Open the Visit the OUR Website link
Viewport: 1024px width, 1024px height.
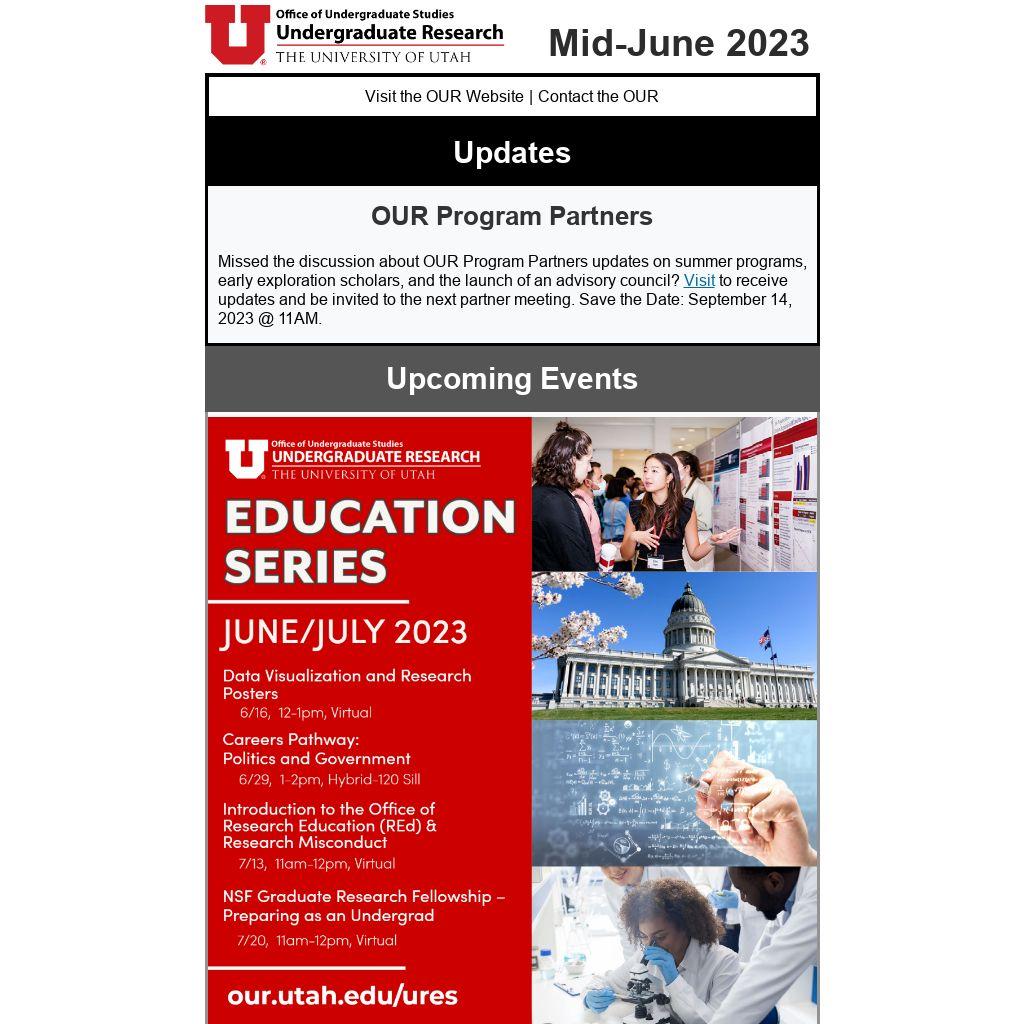coord(444,97)
